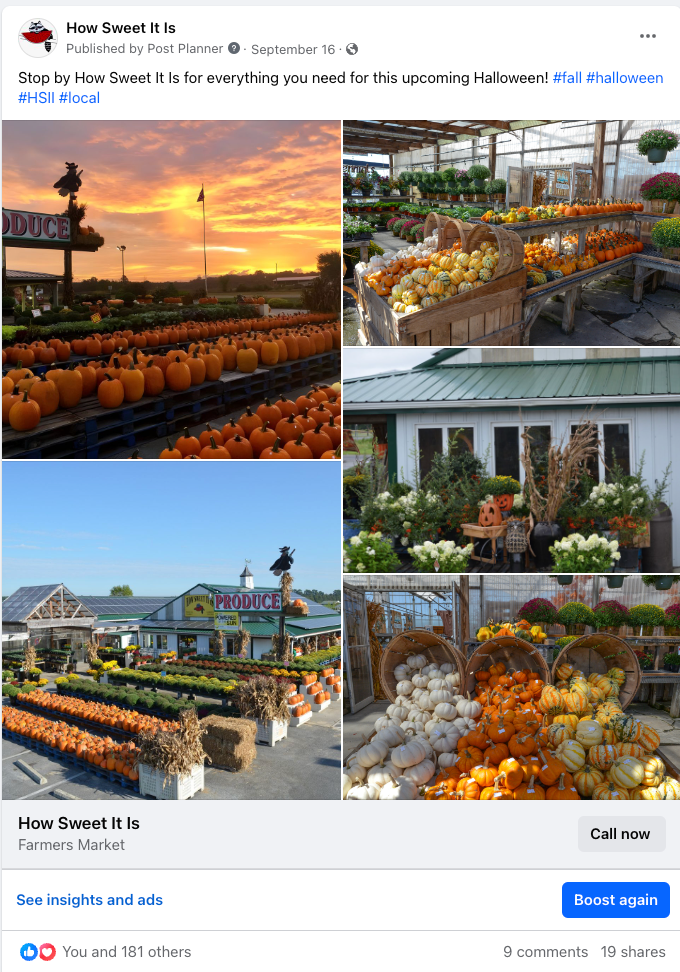Image resolution: width=680 pixels, height=972 pixels.
Task: View the produce market daytime photo
Action: (171, 630)
